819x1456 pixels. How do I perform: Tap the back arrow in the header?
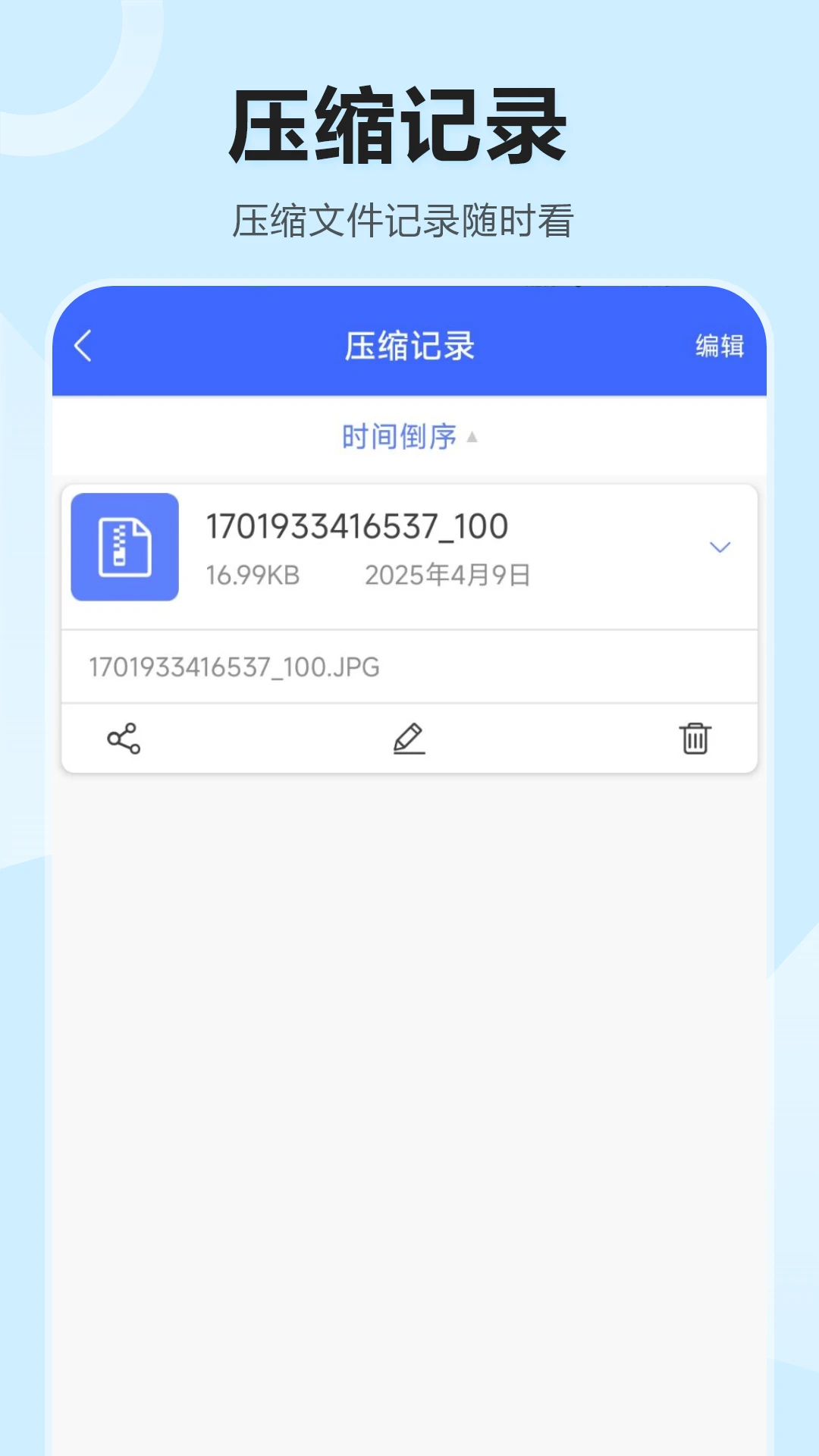tap(83, 346)
